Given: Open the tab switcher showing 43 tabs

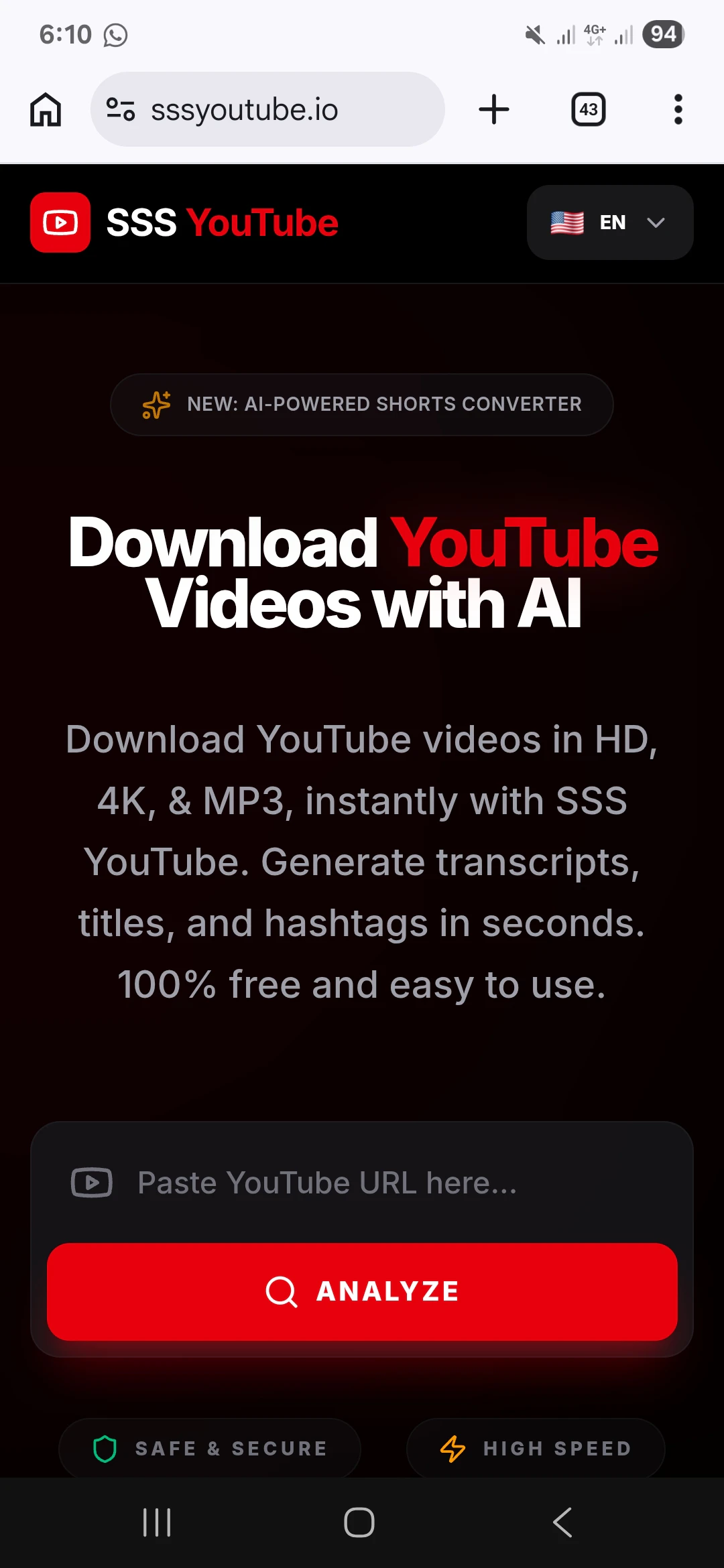Looking at the screenshot, I should pos(589,109).
